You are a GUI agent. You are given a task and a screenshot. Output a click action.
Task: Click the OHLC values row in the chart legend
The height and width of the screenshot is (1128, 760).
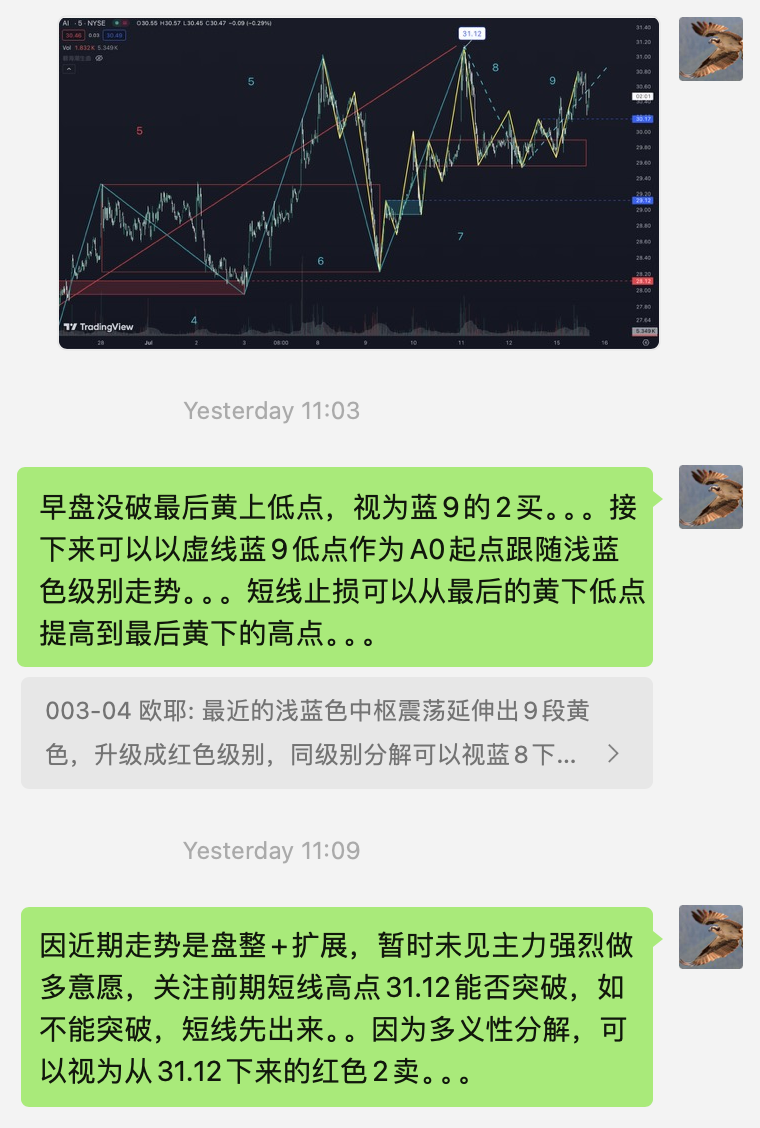coord(200,22)
